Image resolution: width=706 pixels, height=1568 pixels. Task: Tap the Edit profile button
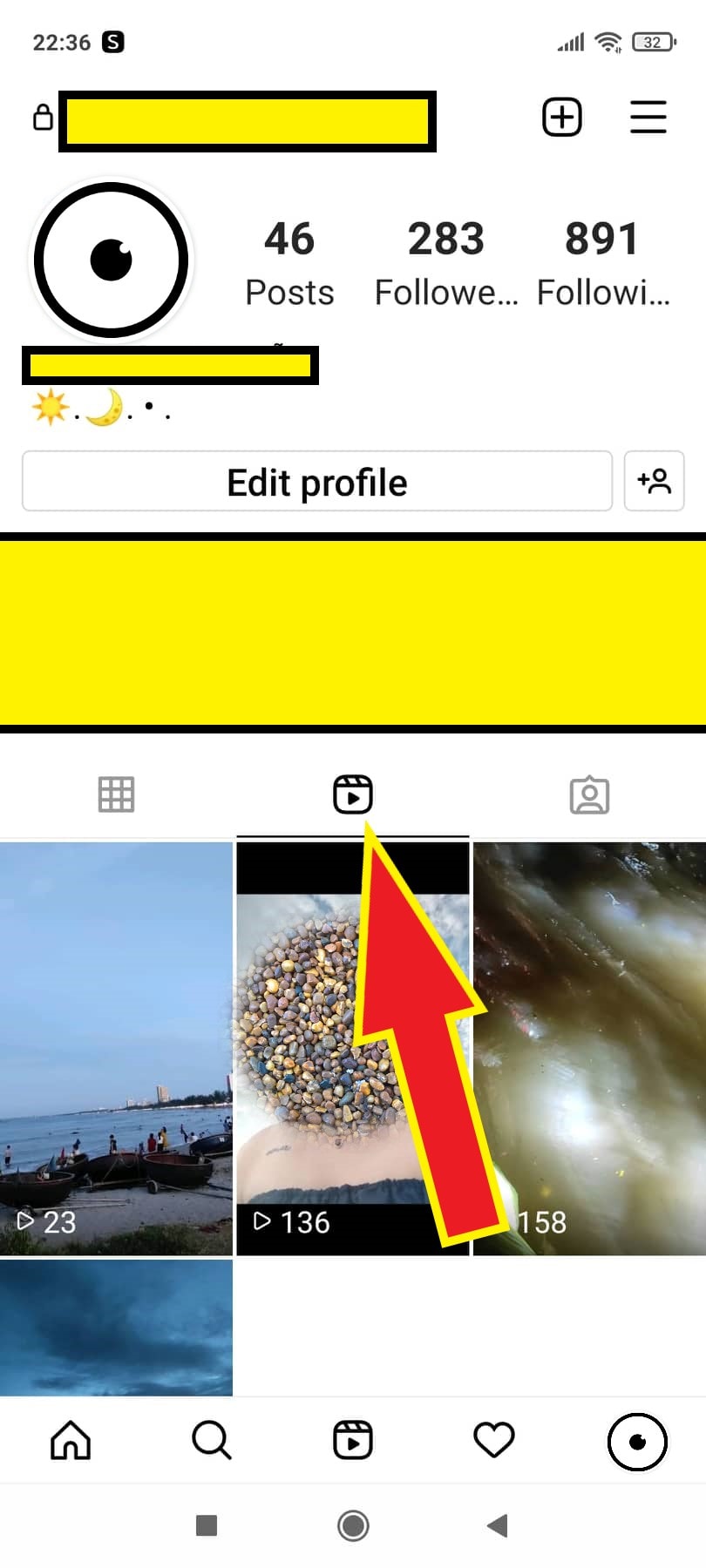pos(317,482)
